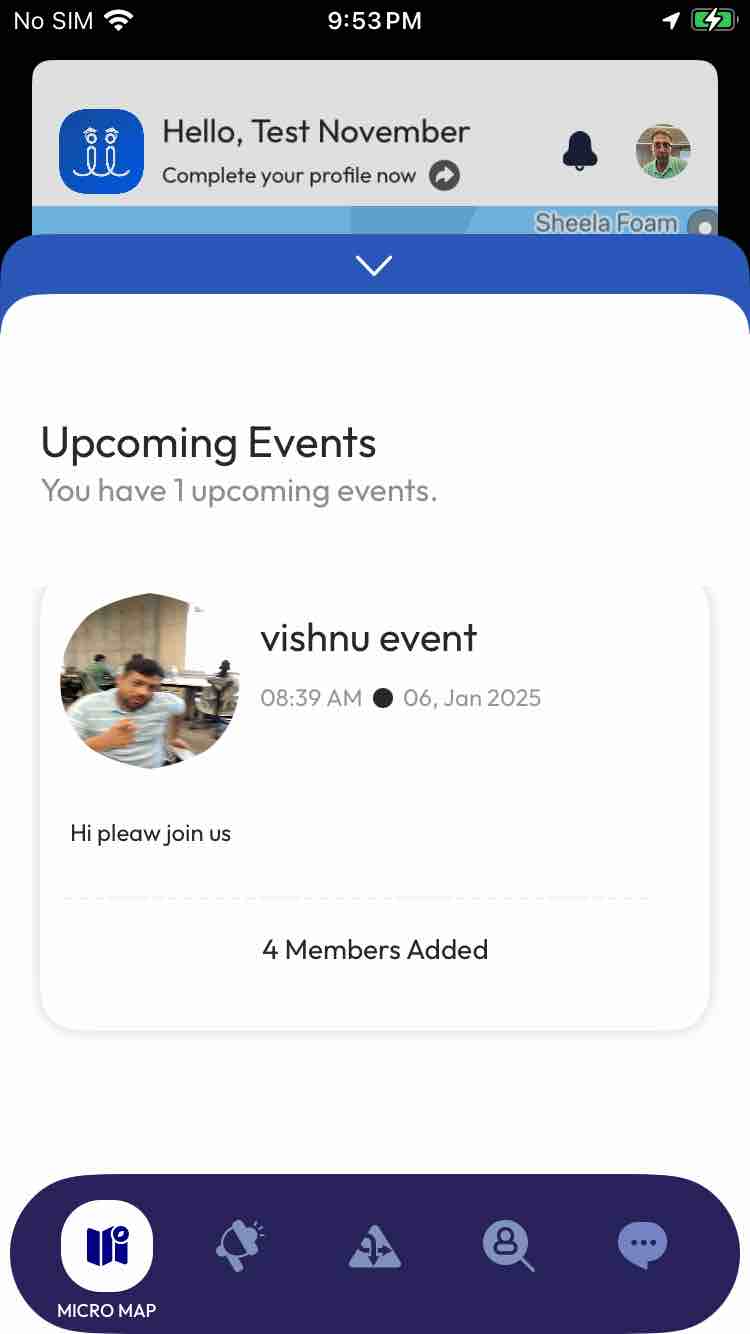Tap the Complete your profile arrow

(x=445, y=176)
